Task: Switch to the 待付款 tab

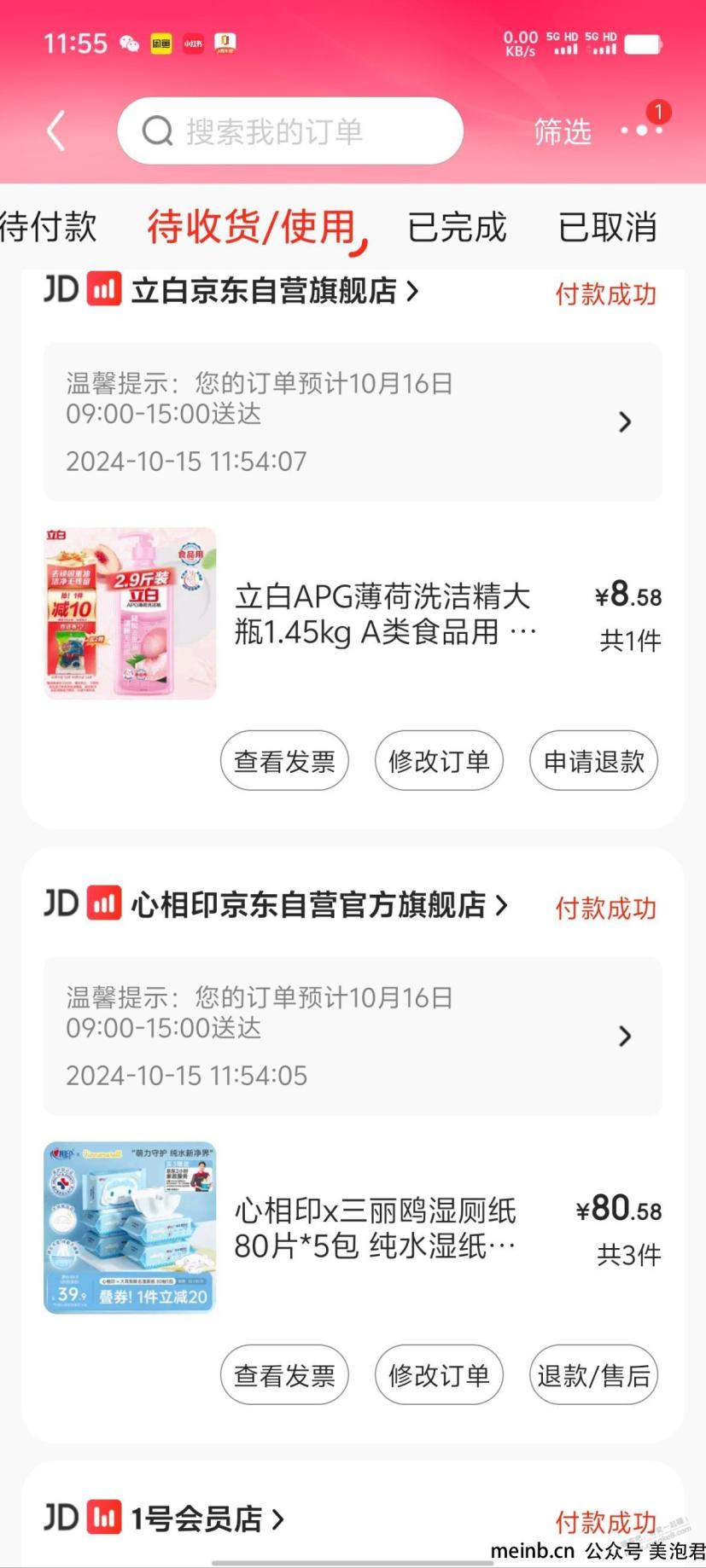Action: [49, 227]
